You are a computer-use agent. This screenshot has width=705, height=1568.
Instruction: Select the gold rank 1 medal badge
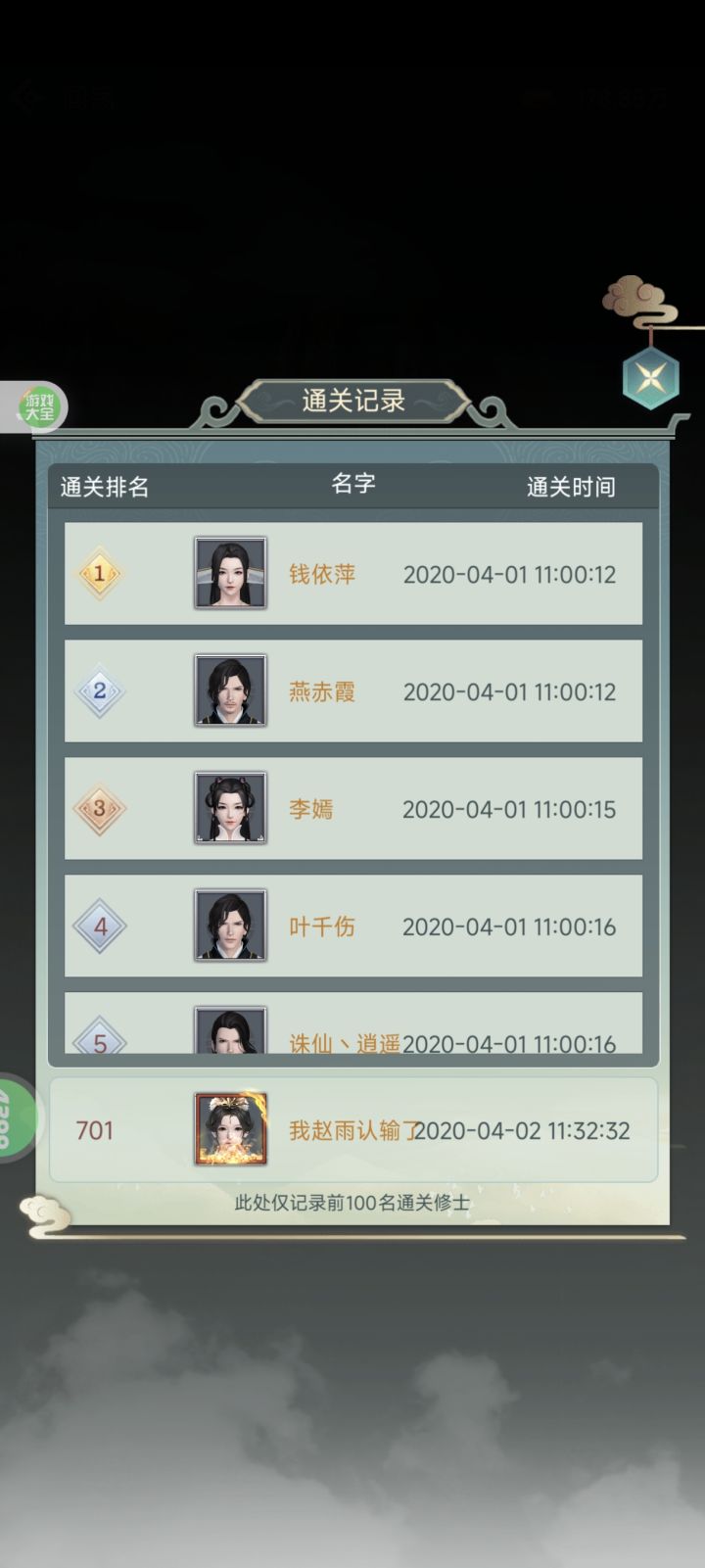pos(98,574)
